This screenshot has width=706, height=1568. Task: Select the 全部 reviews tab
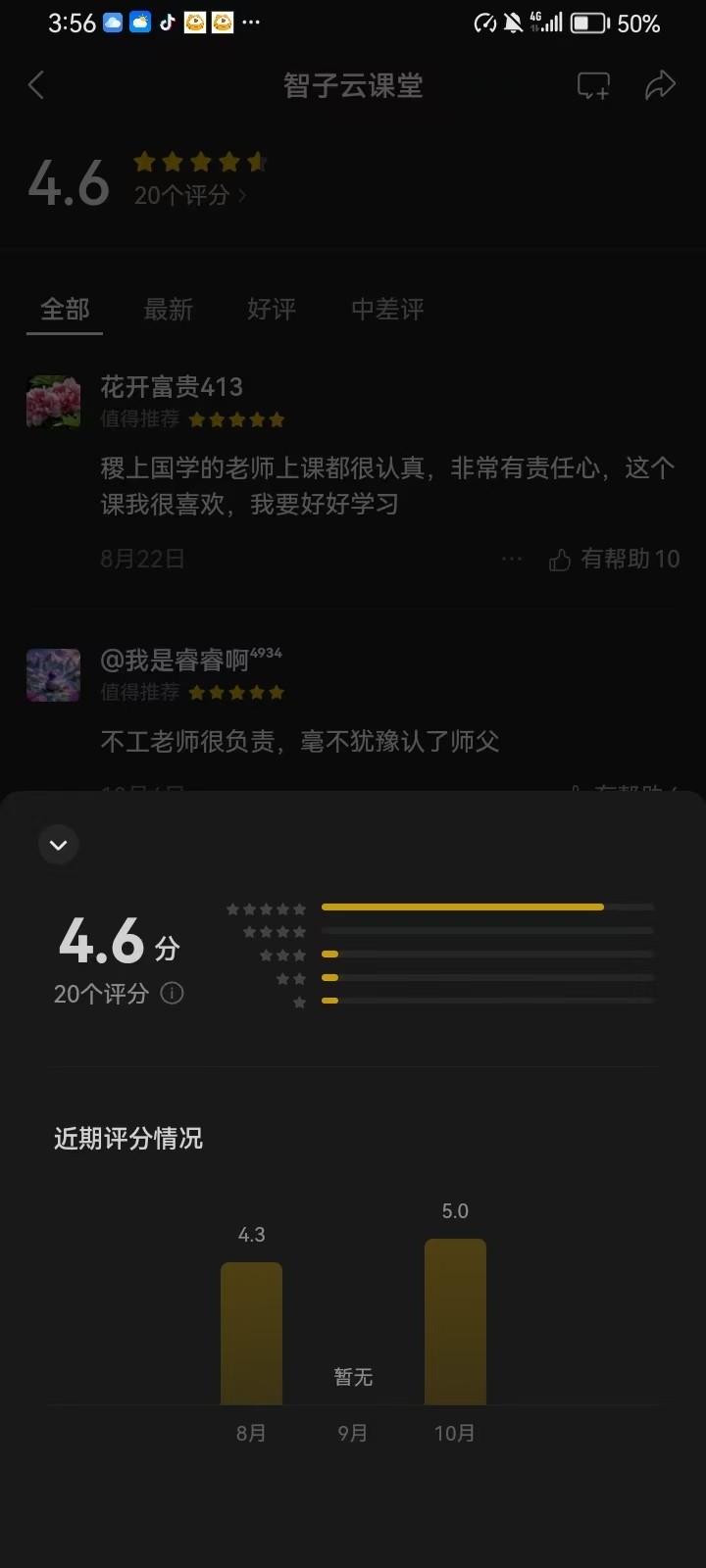65,310
